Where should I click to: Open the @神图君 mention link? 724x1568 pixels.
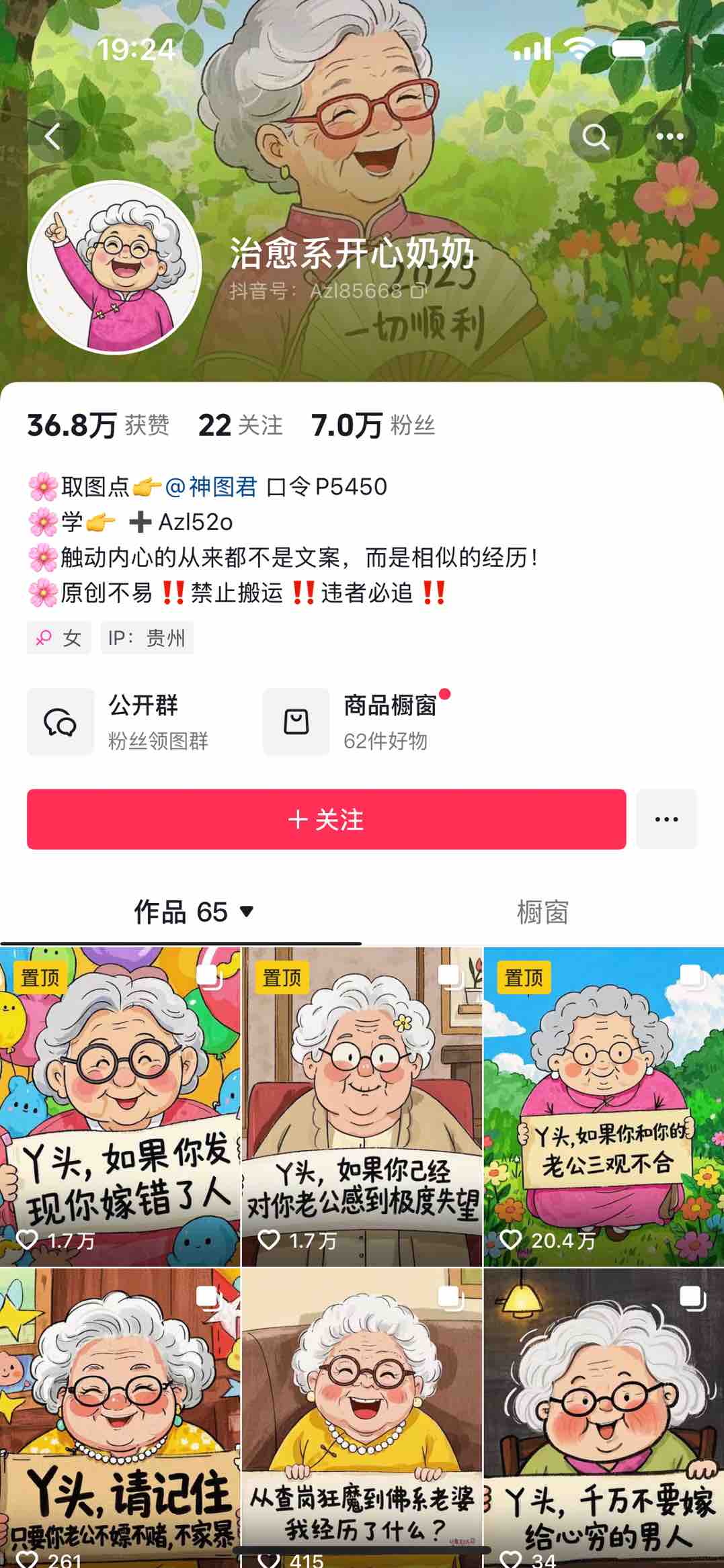(x=210, y=486)
